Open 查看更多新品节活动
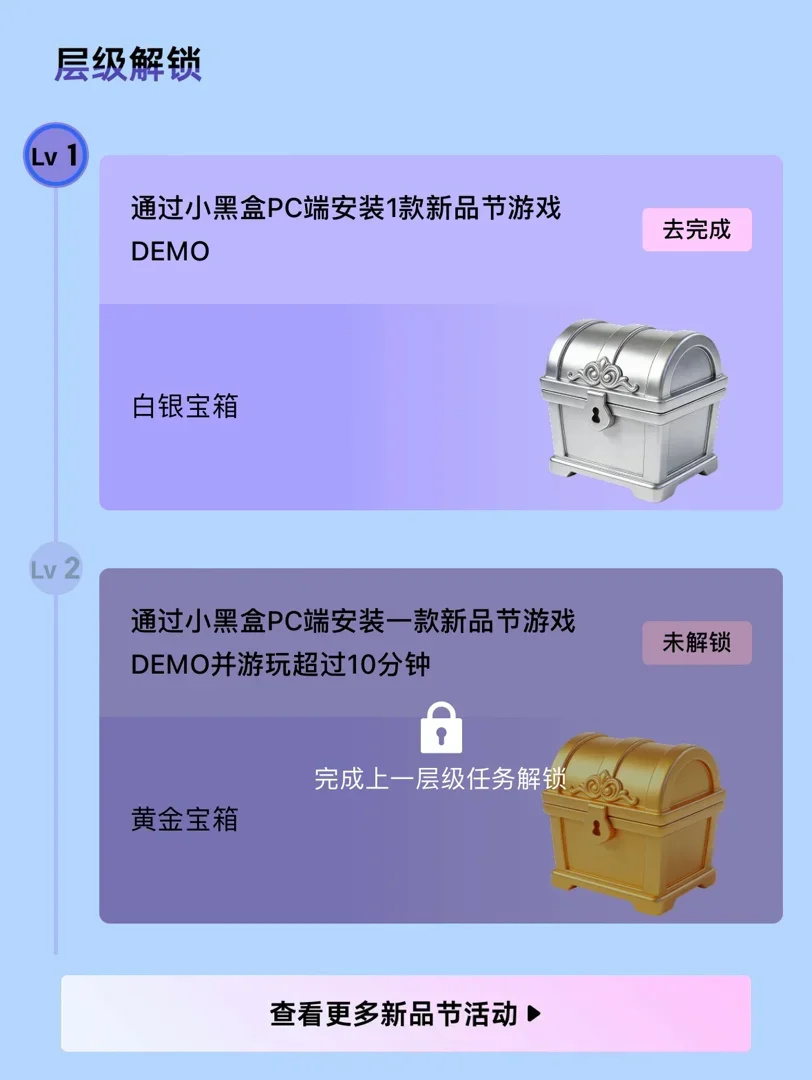This screenshot has width=812, height=1080. click(x=406, y=1013)
